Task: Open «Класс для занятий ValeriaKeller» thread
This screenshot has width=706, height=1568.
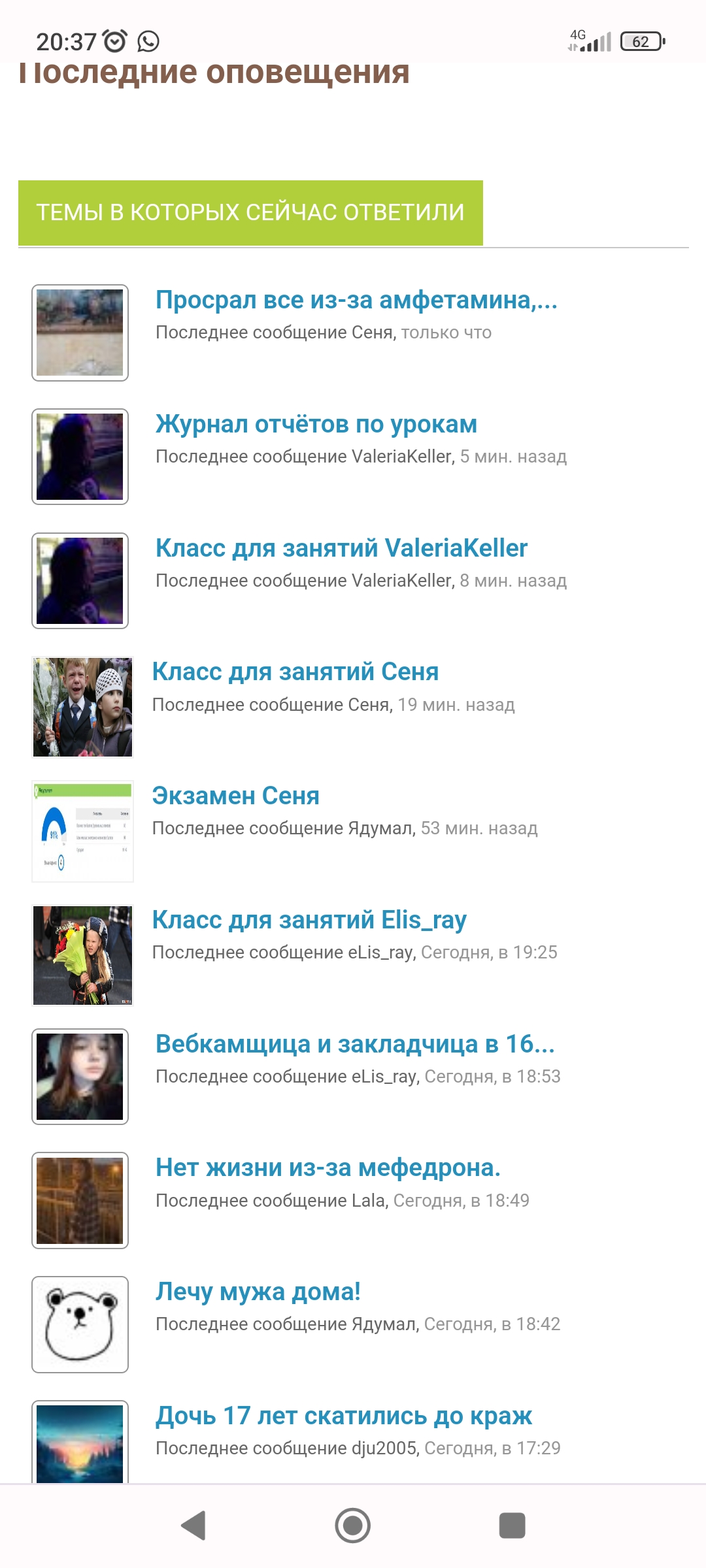Action: point(341,548)
